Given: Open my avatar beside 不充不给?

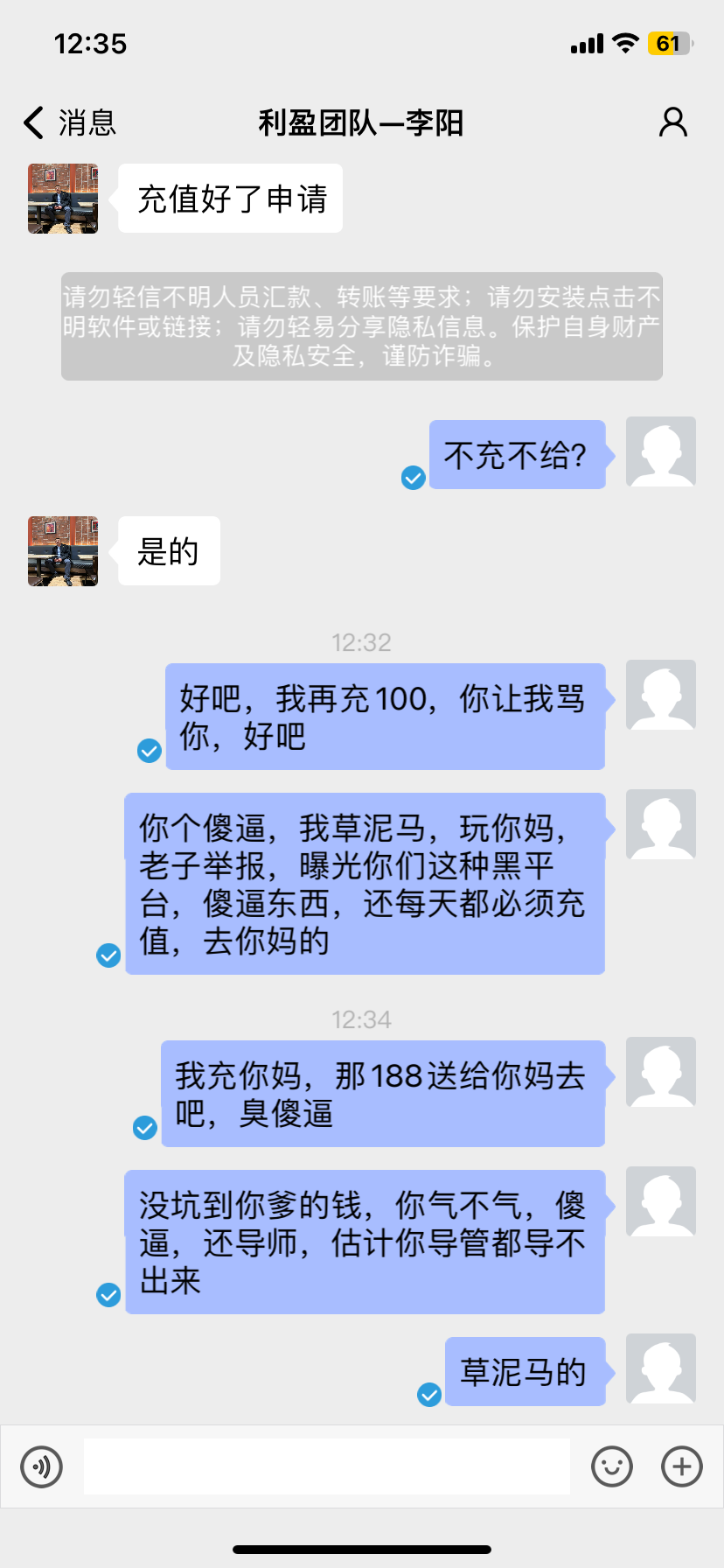Looking at the screenshot, I should point(661,451).
